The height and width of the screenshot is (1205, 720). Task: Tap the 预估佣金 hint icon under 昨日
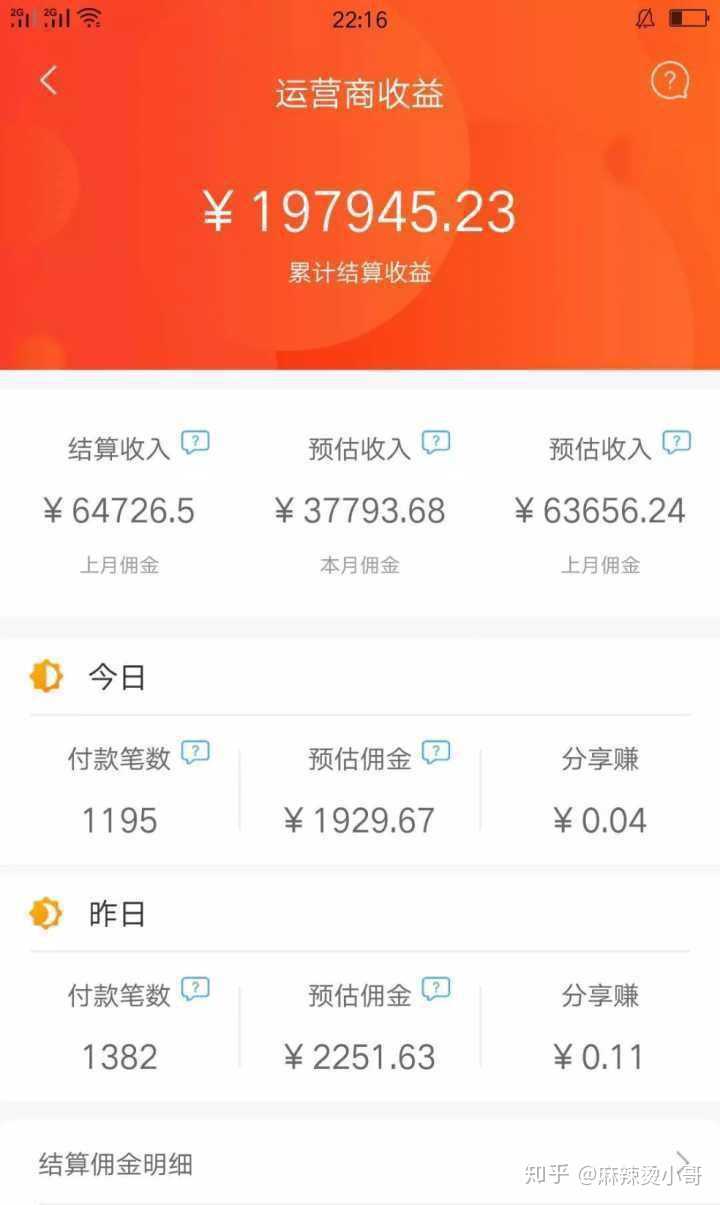coord(436,989)
